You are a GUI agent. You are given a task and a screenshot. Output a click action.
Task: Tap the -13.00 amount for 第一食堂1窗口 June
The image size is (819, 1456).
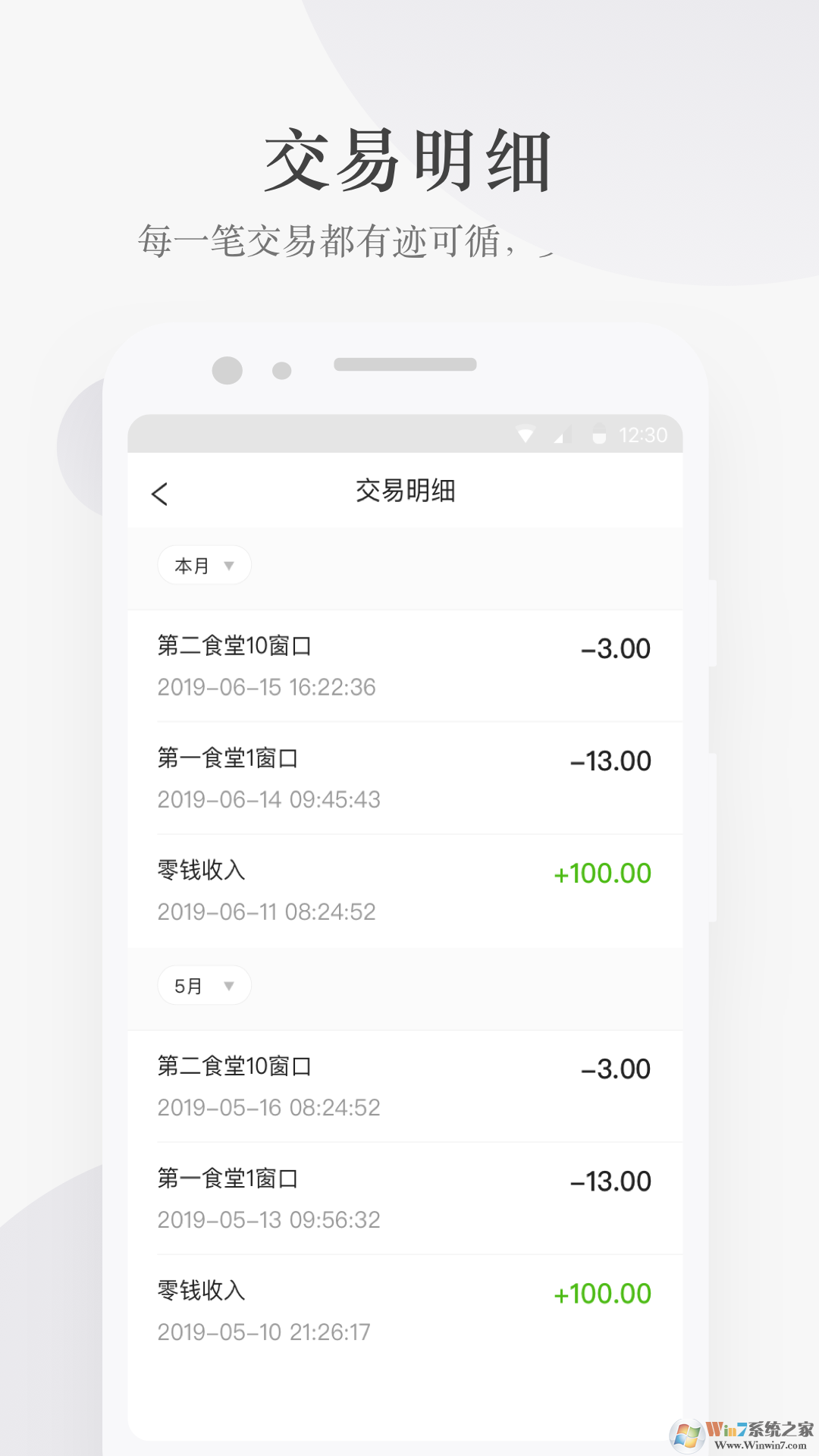610,759
